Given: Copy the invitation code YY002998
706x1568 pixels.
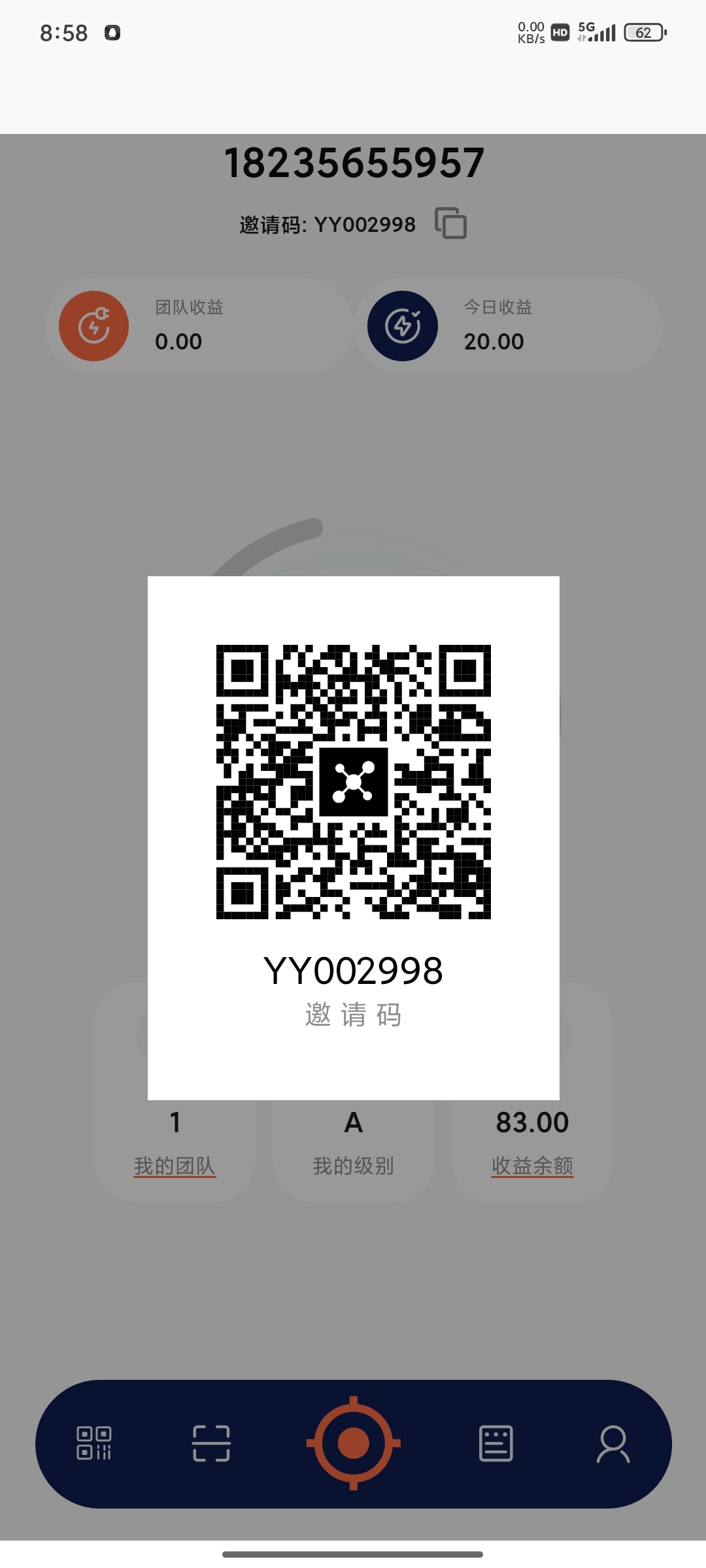Looking at the screenshot, I should coord(450,223).
